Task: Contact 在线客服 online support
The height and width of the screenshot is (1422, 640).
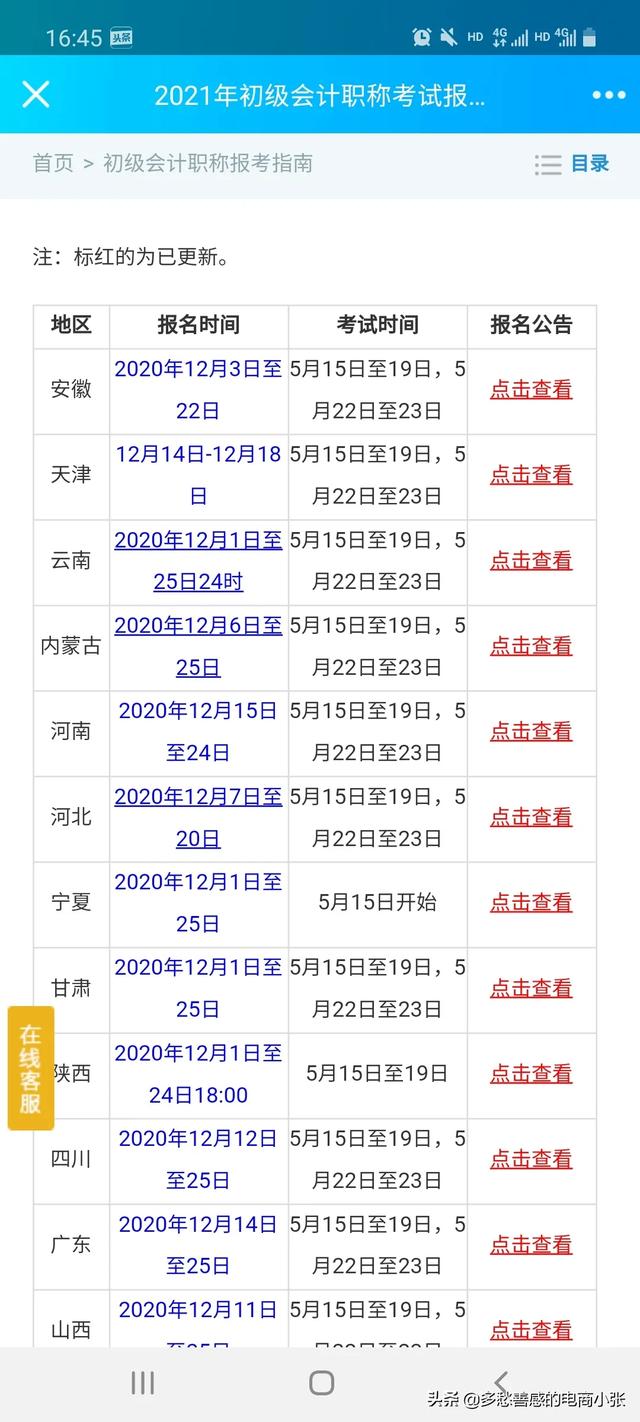Action: coord(31,1068)
